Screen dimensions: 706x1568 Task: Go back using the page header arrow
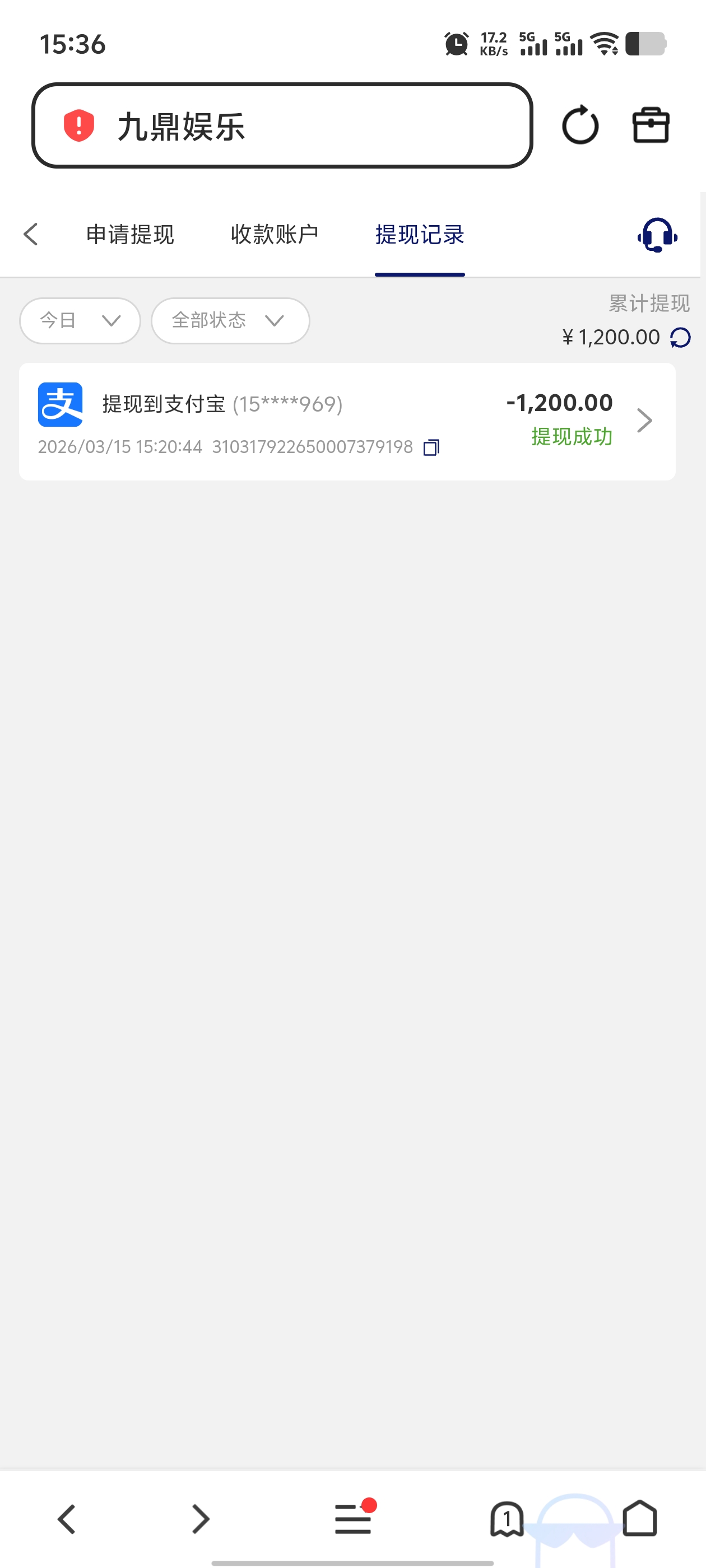(x=31, y=234)
